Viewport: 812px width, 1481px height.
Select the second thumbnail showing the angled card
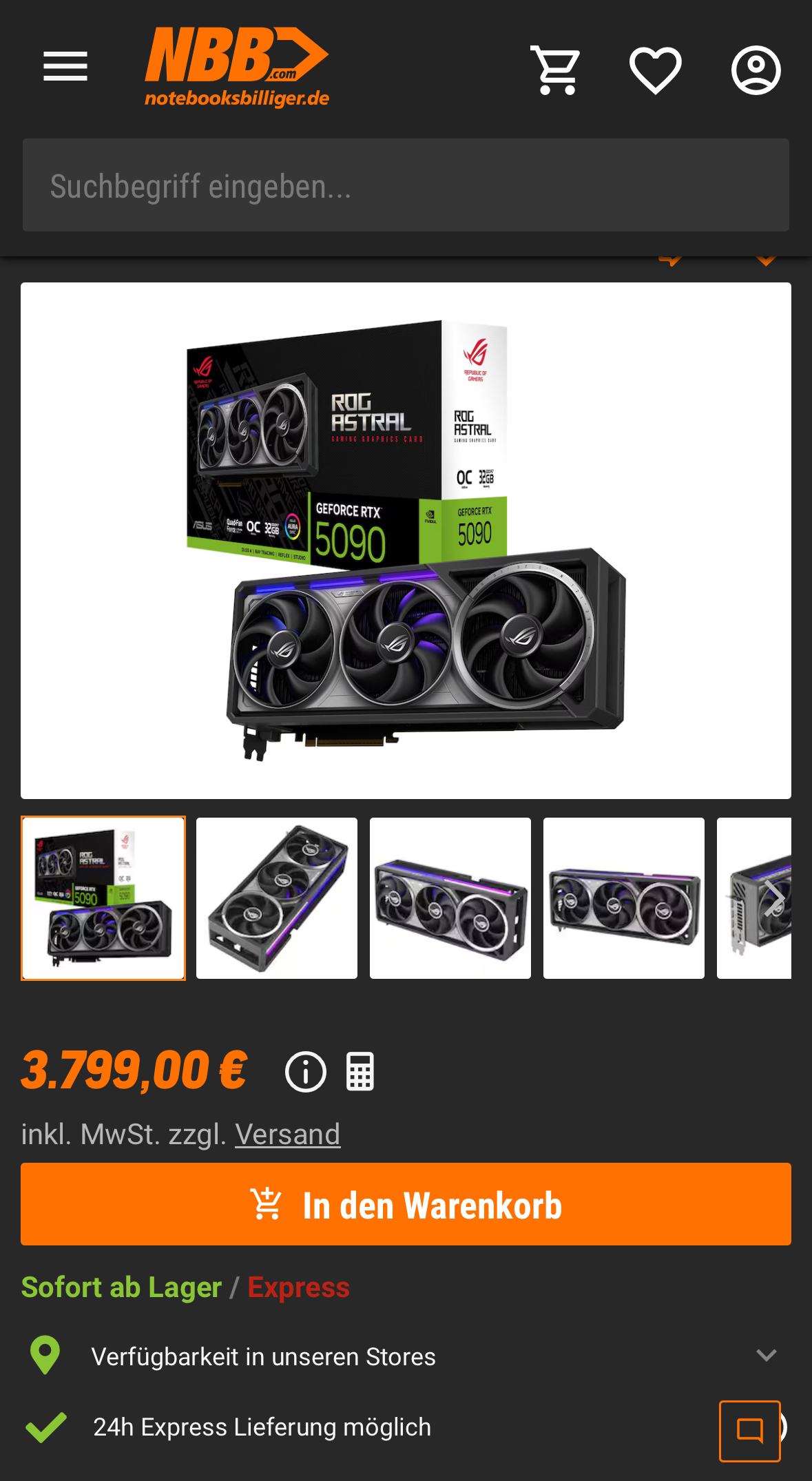[277, 898]
